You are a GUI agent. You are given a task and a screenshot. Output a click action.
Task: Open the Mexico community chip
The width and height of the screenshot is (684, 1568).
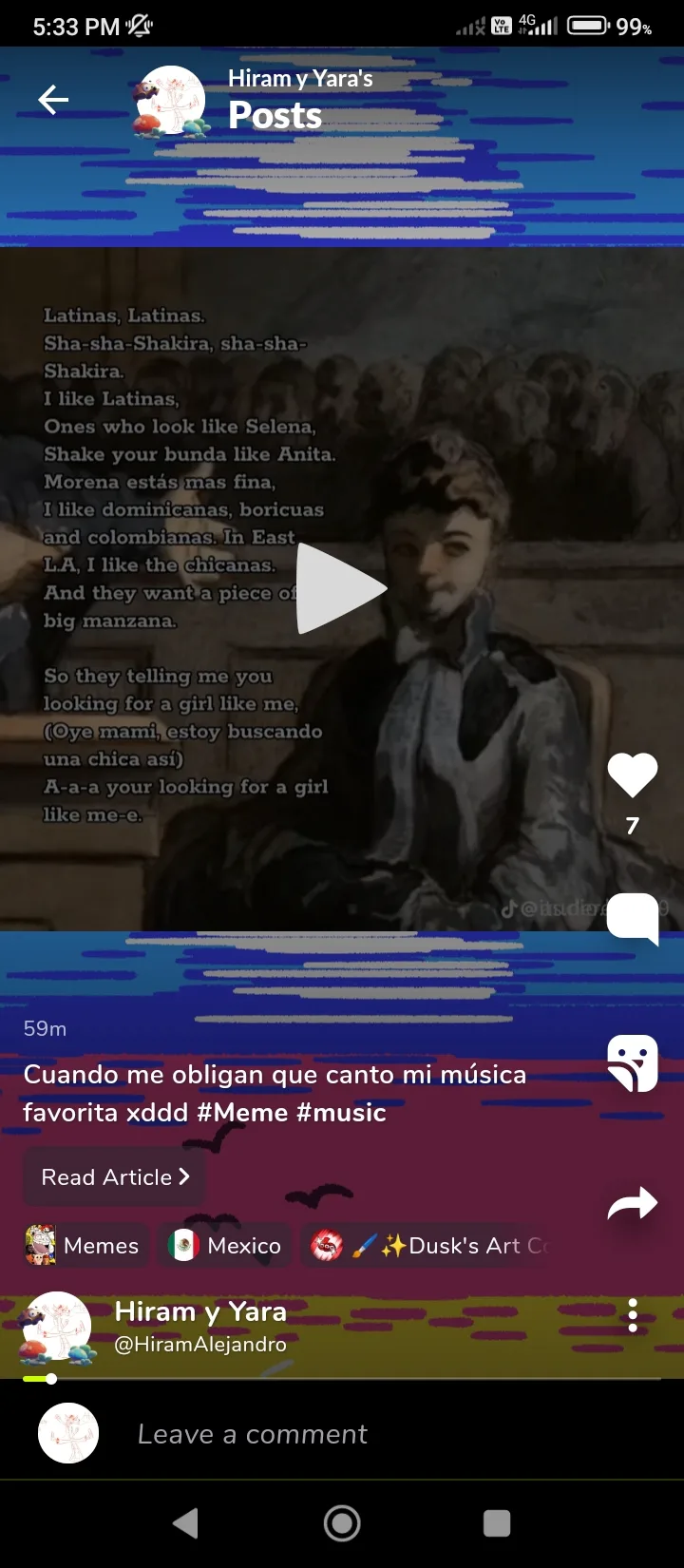point(225,1246)
